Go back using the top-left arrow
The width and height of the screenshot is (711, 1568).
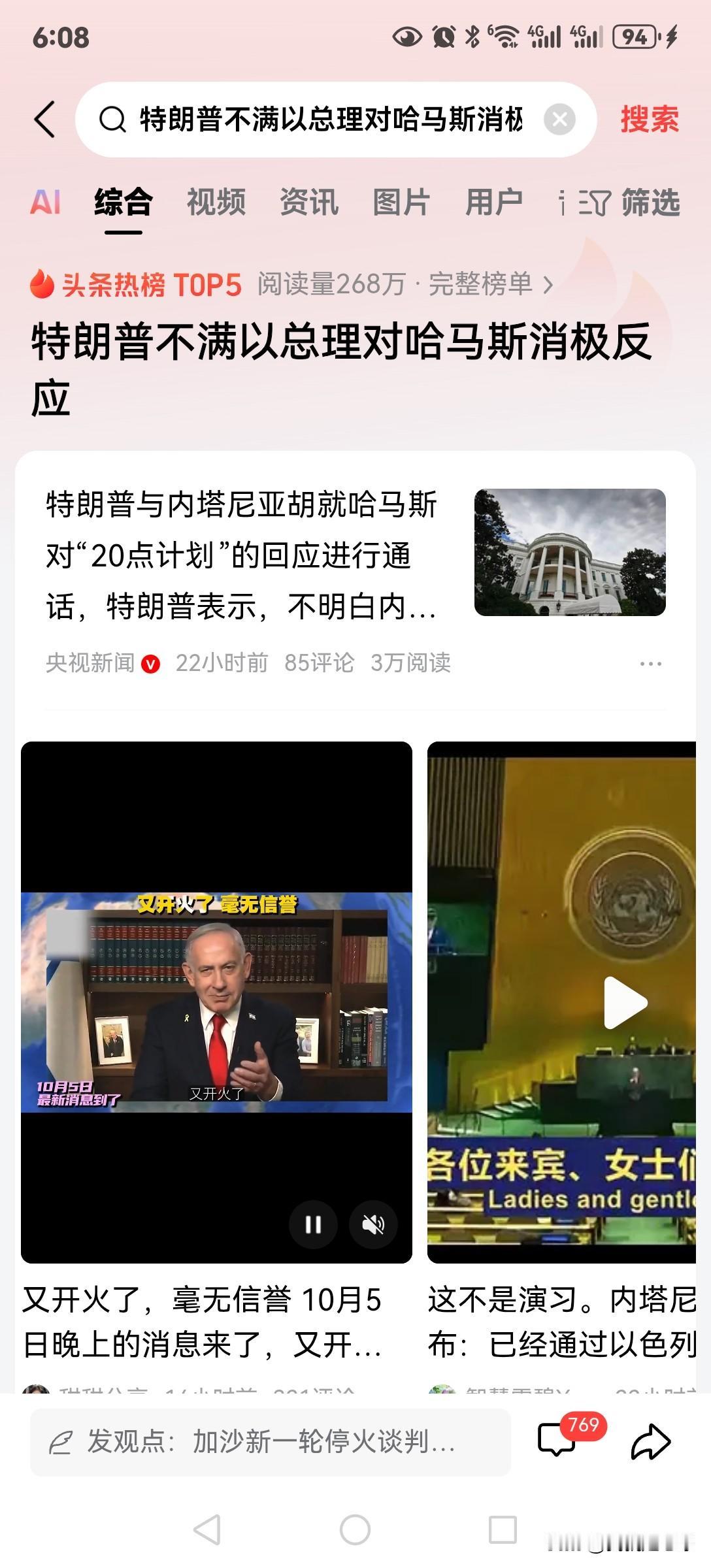(x=44, y=120)
